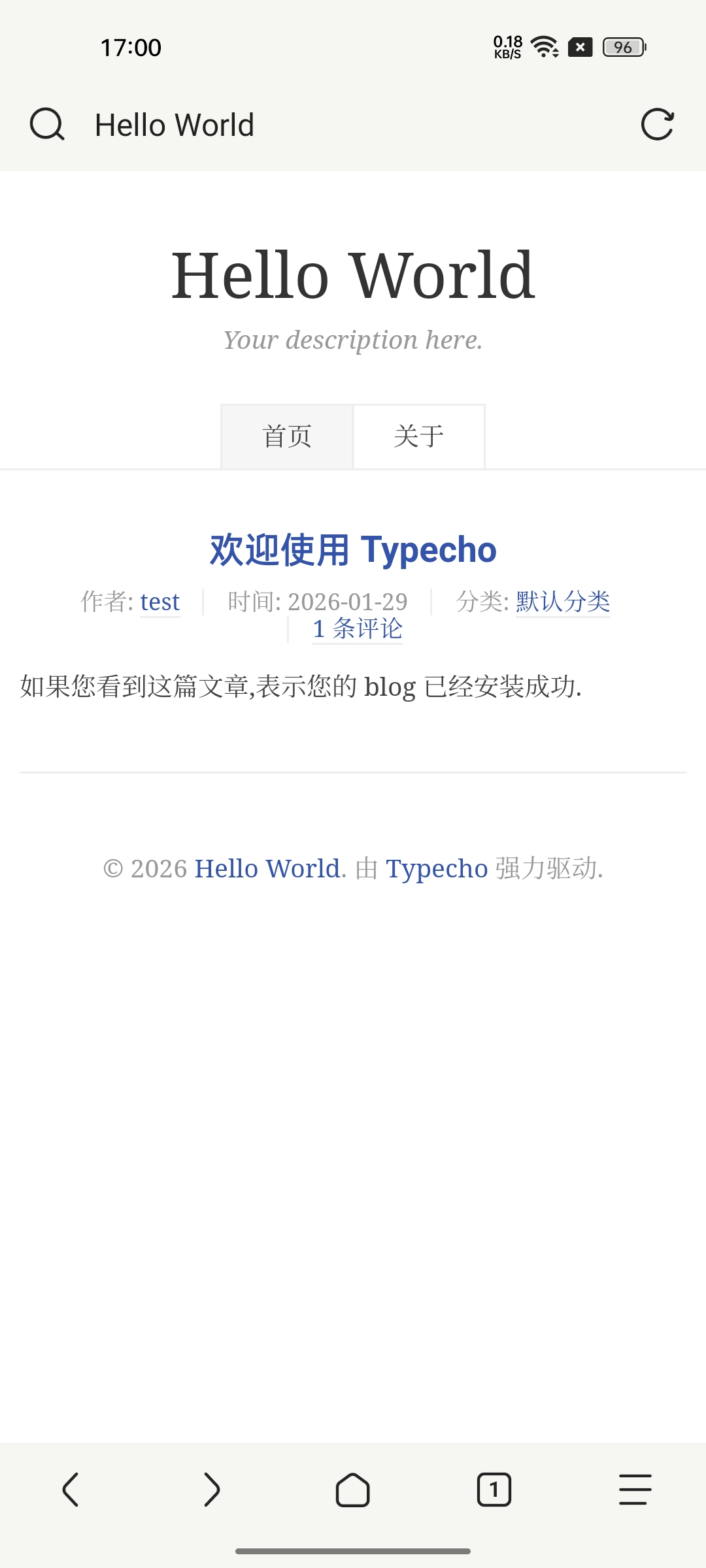Open the 1 条评论 comments link

[x=358, y=629]
